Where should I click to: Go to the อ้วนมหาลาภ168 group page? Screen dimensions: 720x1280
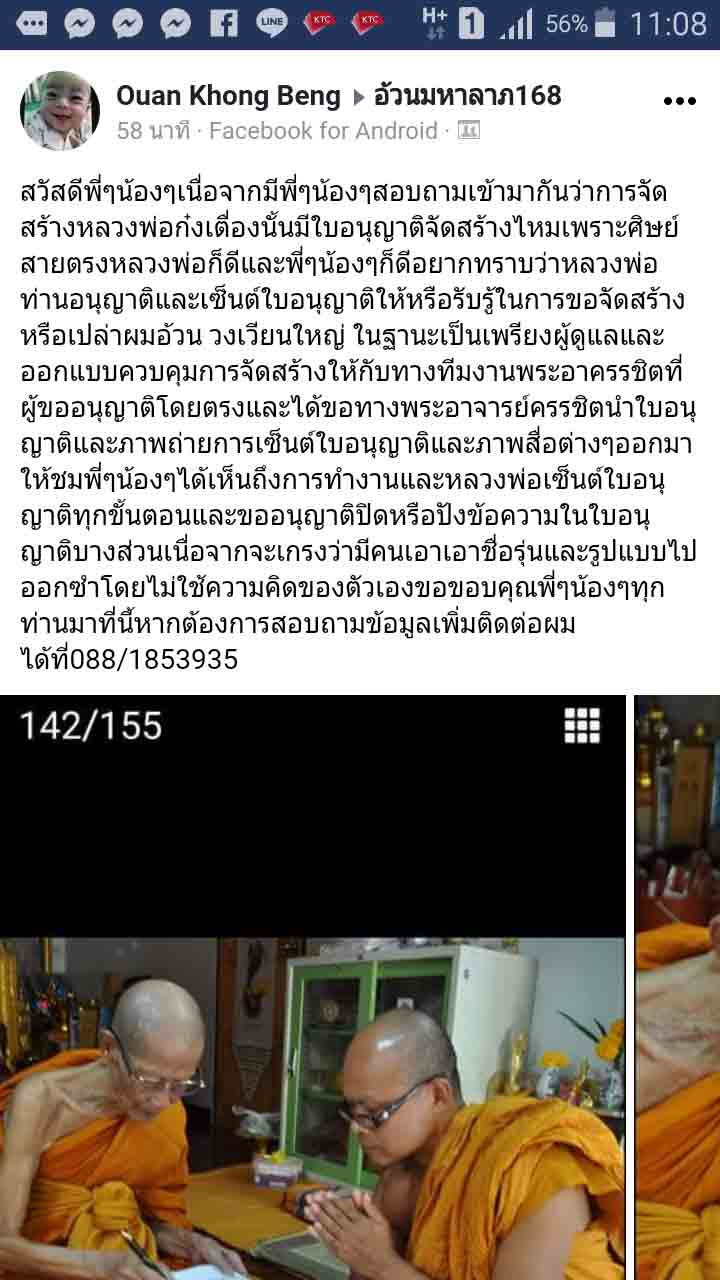[467, 96]
